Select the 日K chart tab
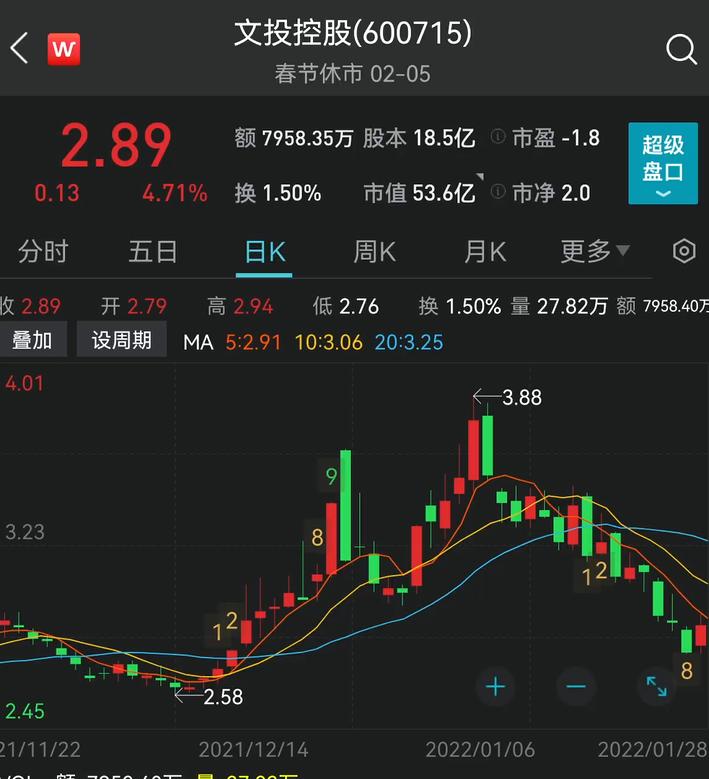The image size is (709, 779). pyautogui.click(x=265, y=251)
